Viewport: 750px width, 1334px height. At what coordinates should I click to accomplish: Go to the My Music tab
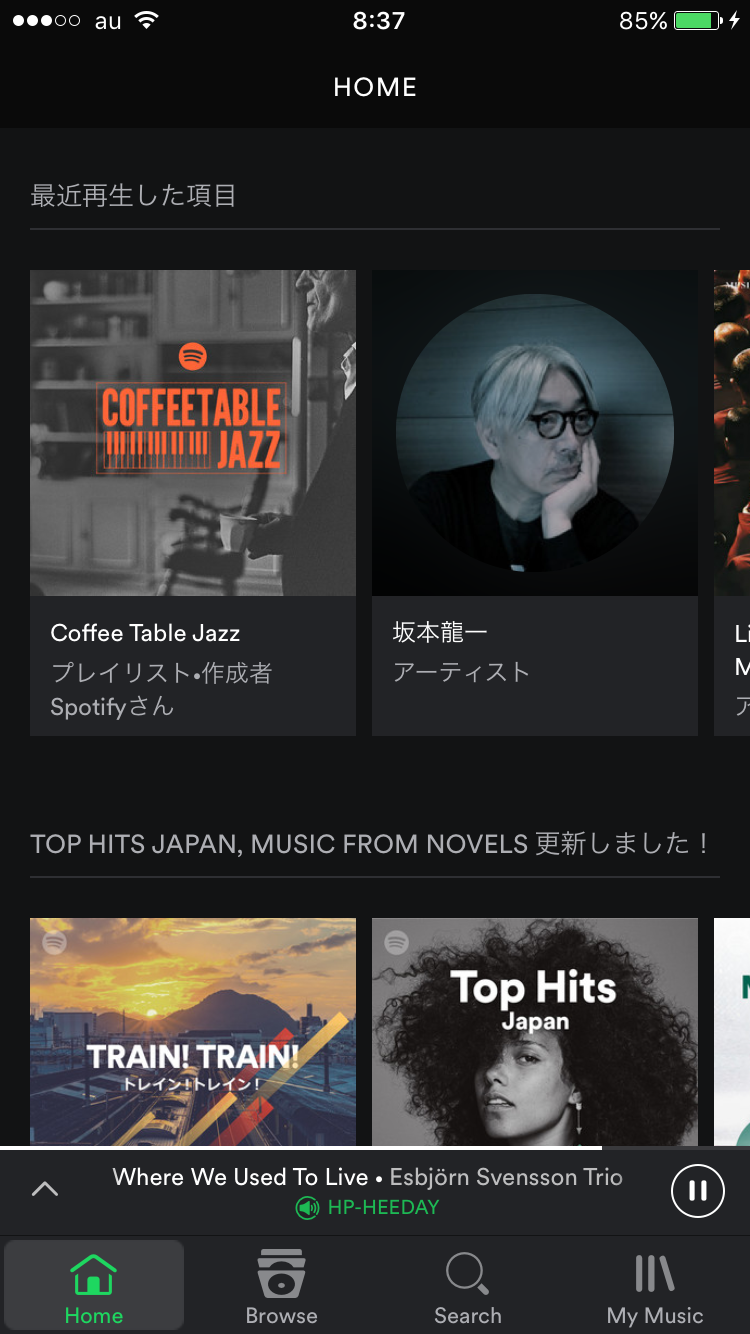(x=655, y=1286)
